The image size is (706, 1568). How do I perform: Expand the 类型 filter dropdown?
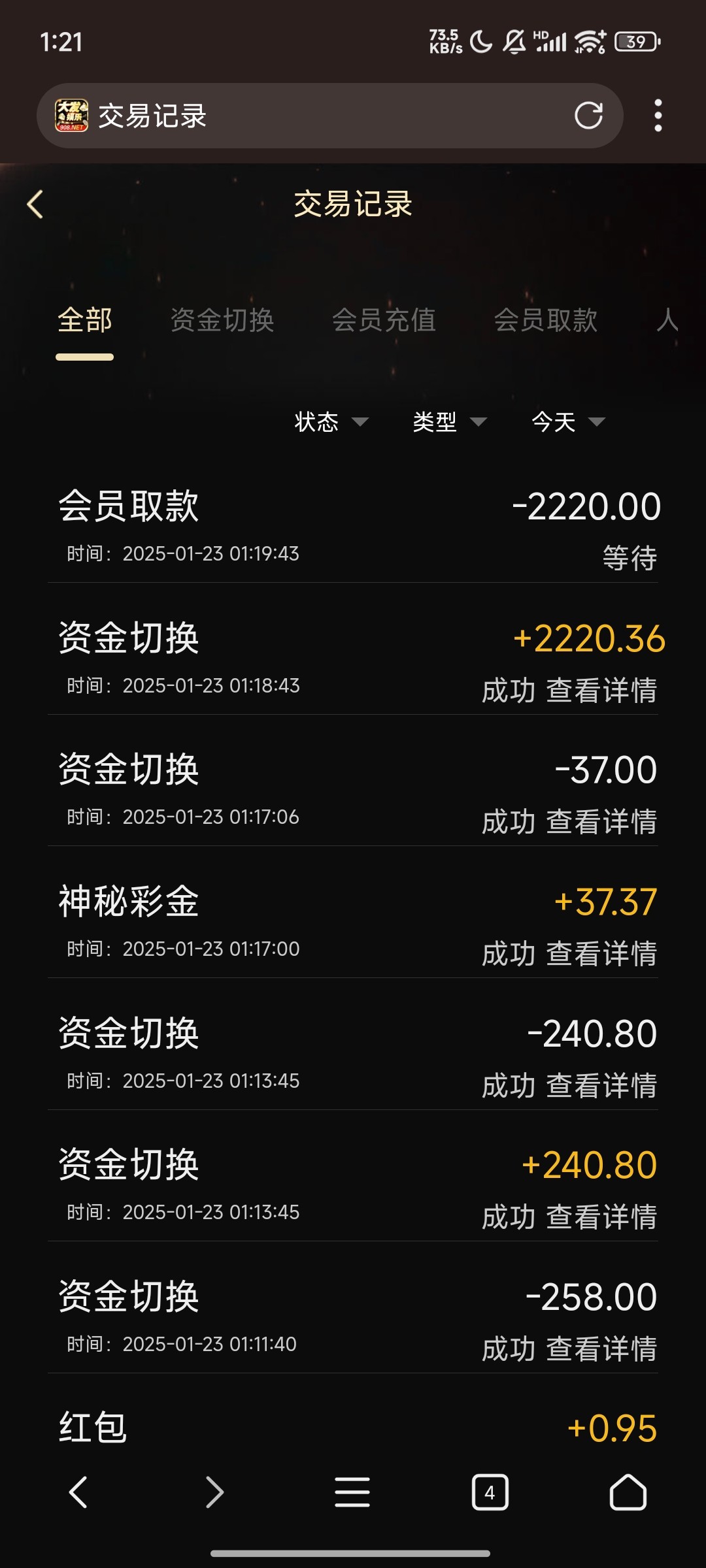click(450, 422)
